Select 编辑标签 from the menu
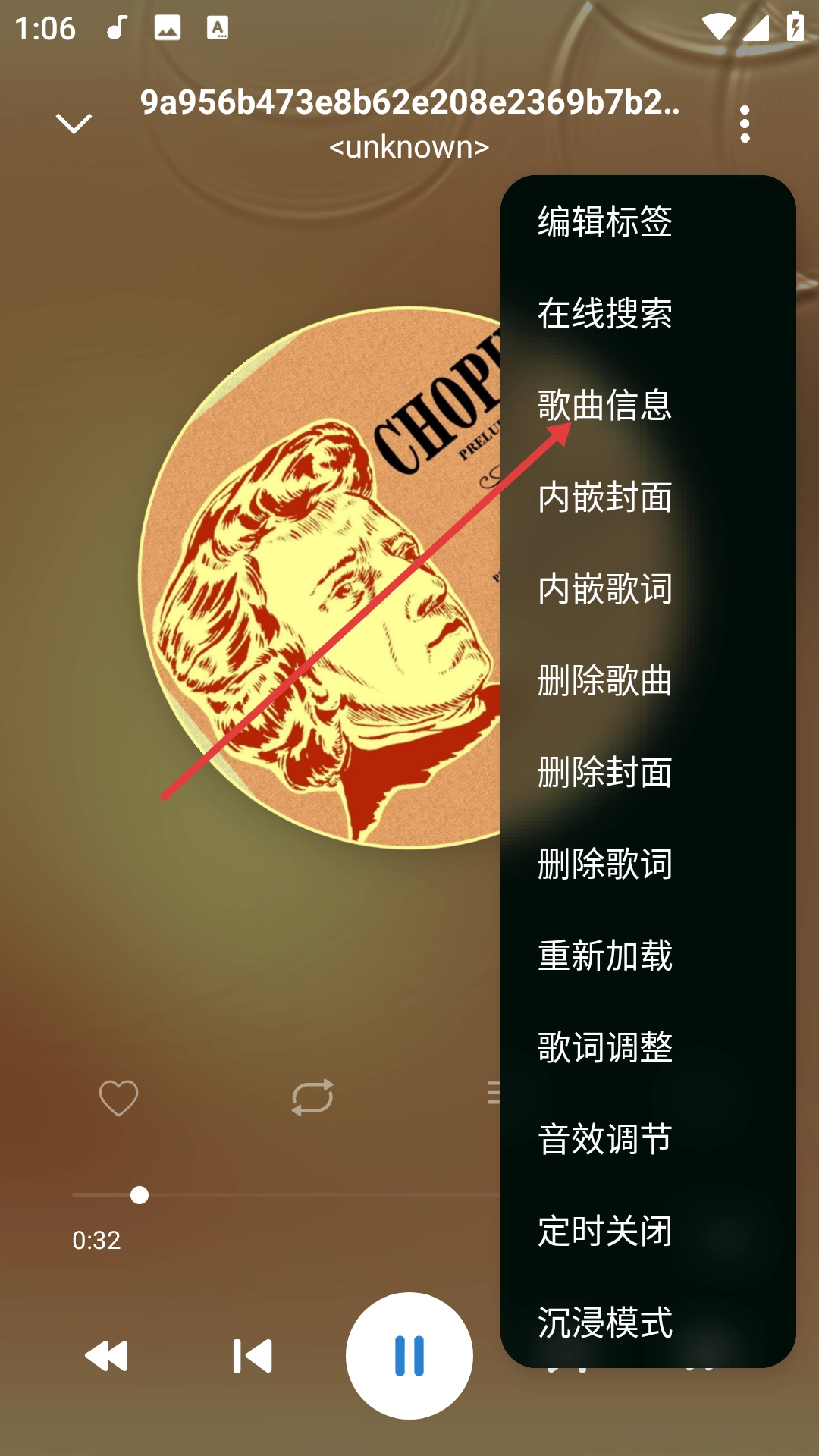Viewport: 819px width, 1456px height. [605, 221]
